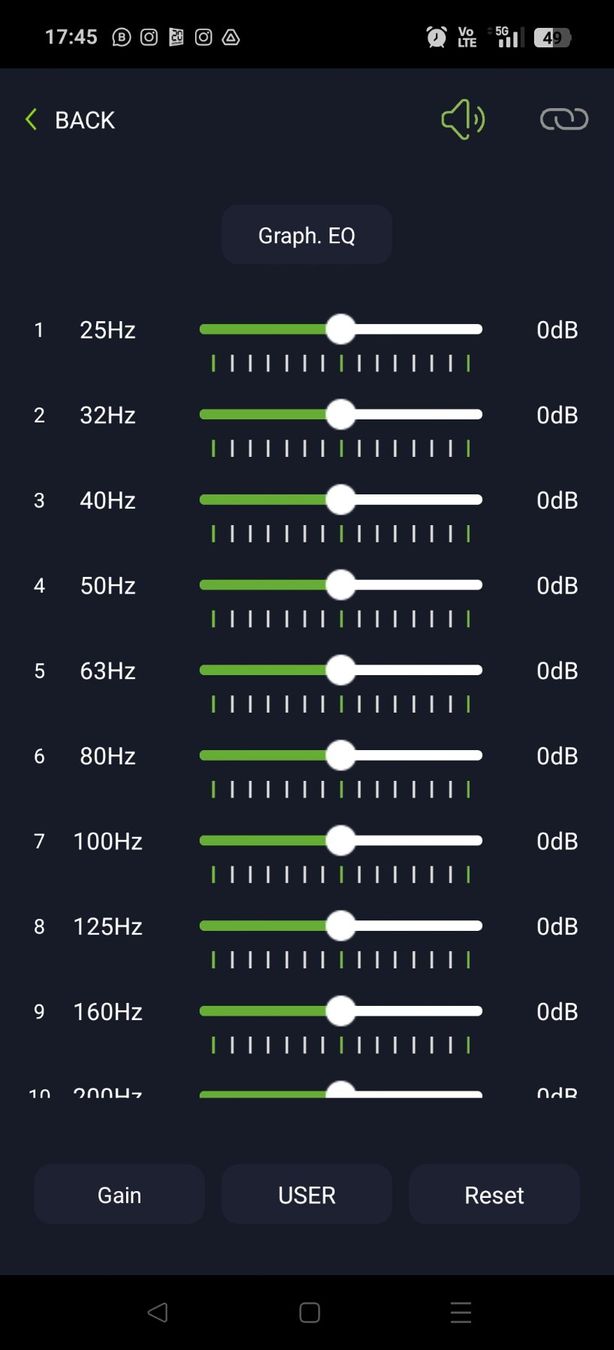Adjust the 100Hz band slider

click(x=341, y=841)
